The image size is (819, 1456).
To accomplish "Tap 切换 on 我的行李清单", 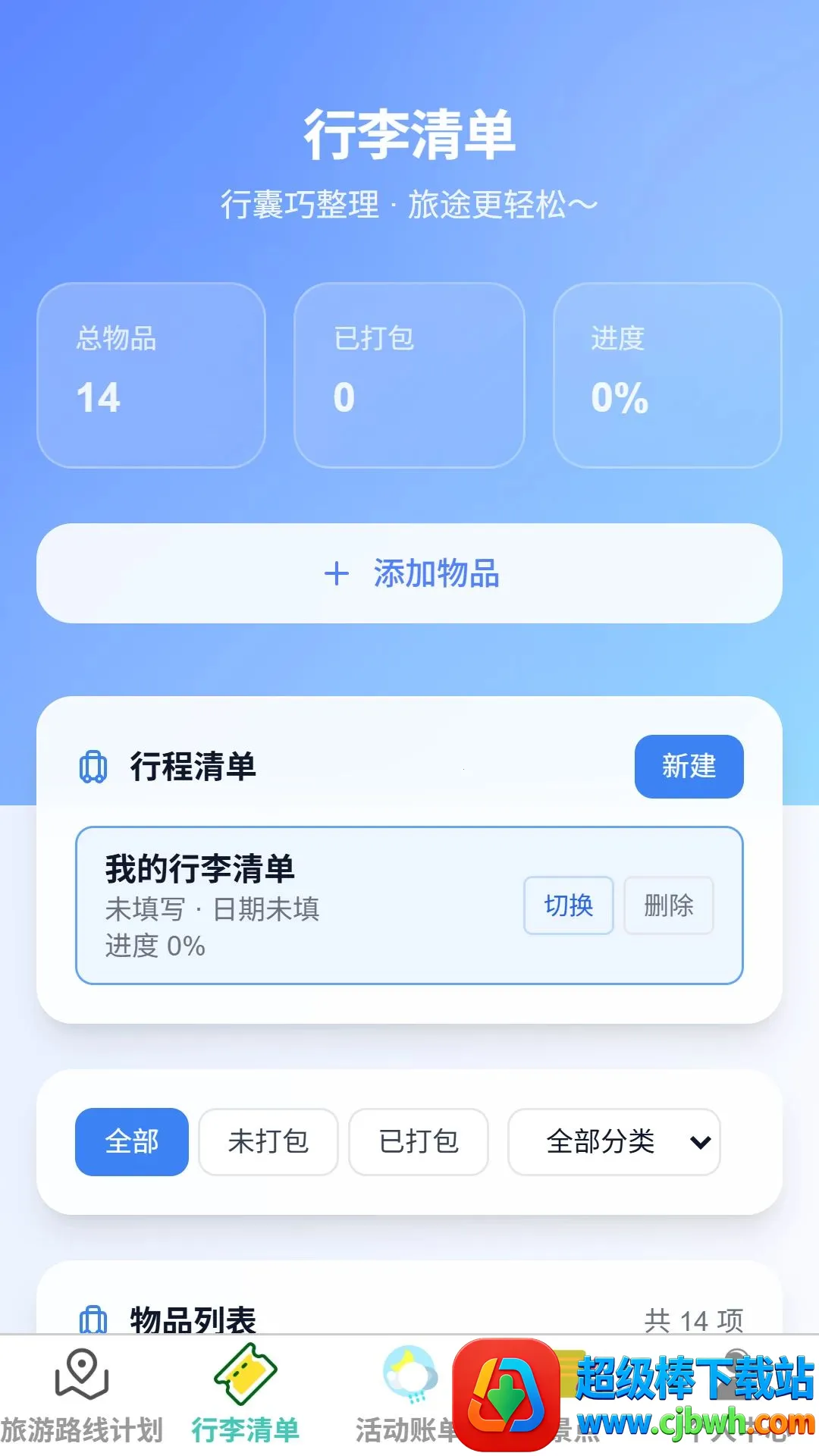I will pos(568,905).
